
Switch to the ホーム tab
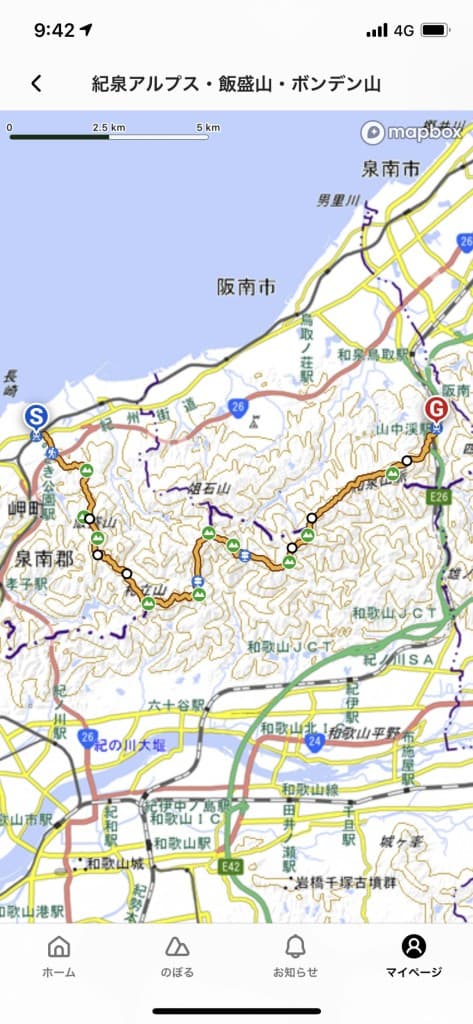point(59,955)
